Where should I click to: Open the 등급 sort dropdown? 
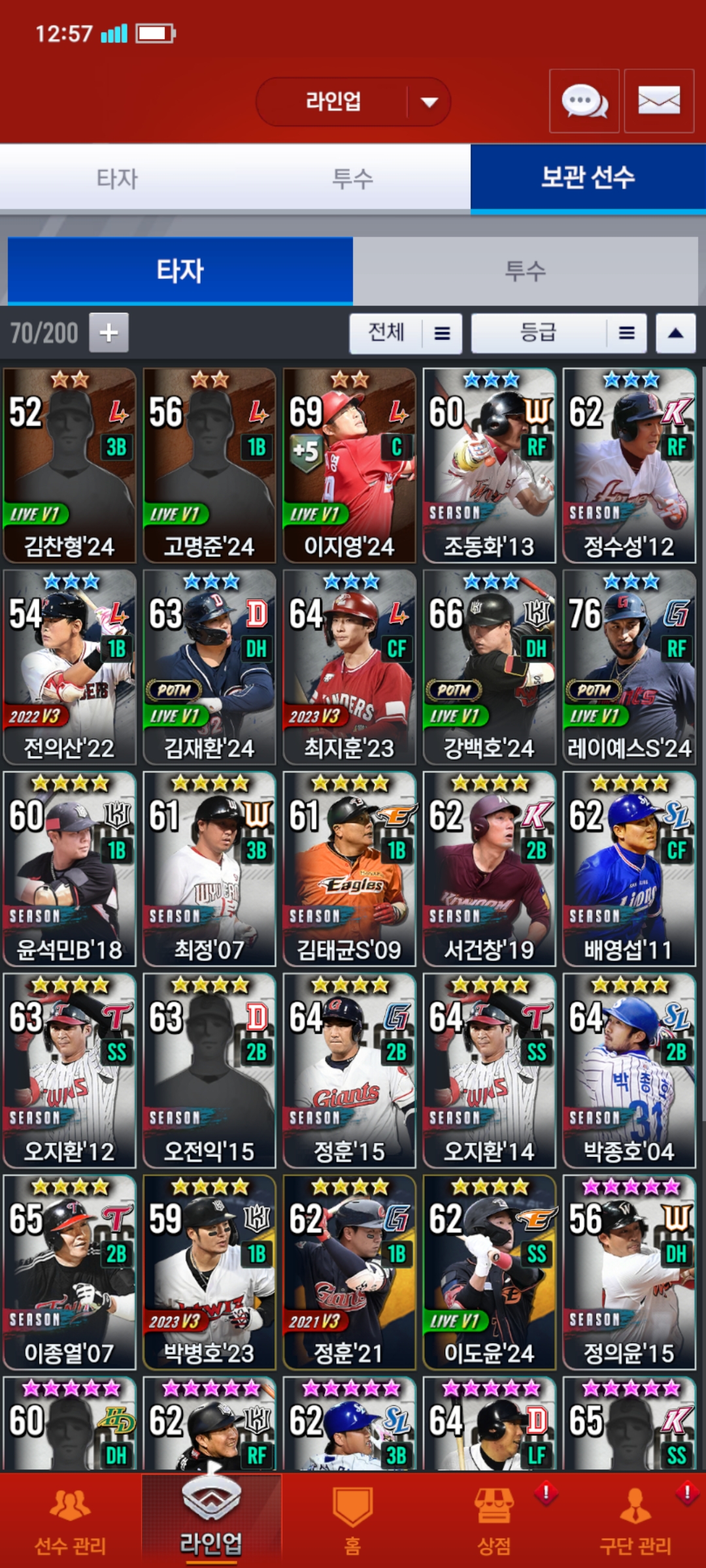pos(558,333)
